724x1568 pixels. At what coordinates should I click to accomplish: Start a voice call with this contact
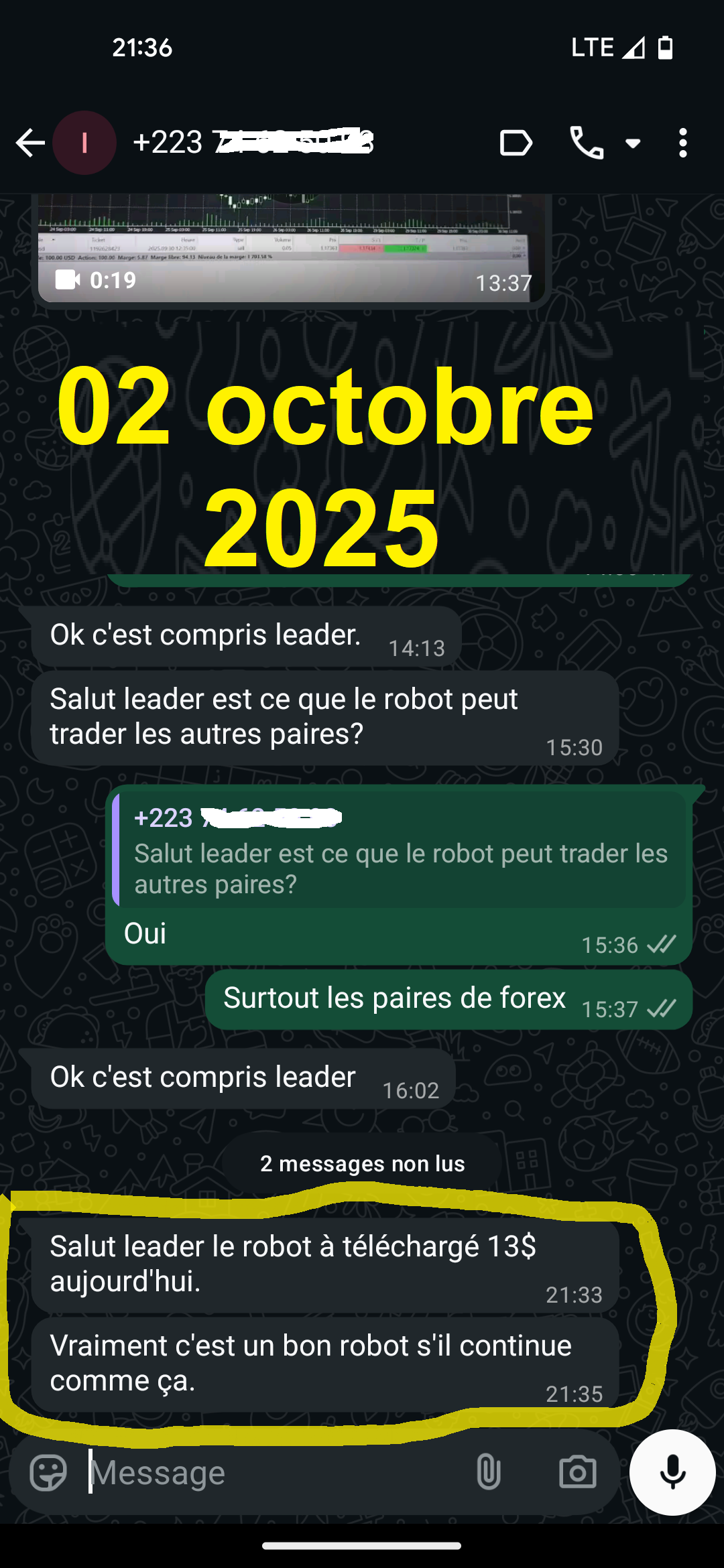[586, 143]
